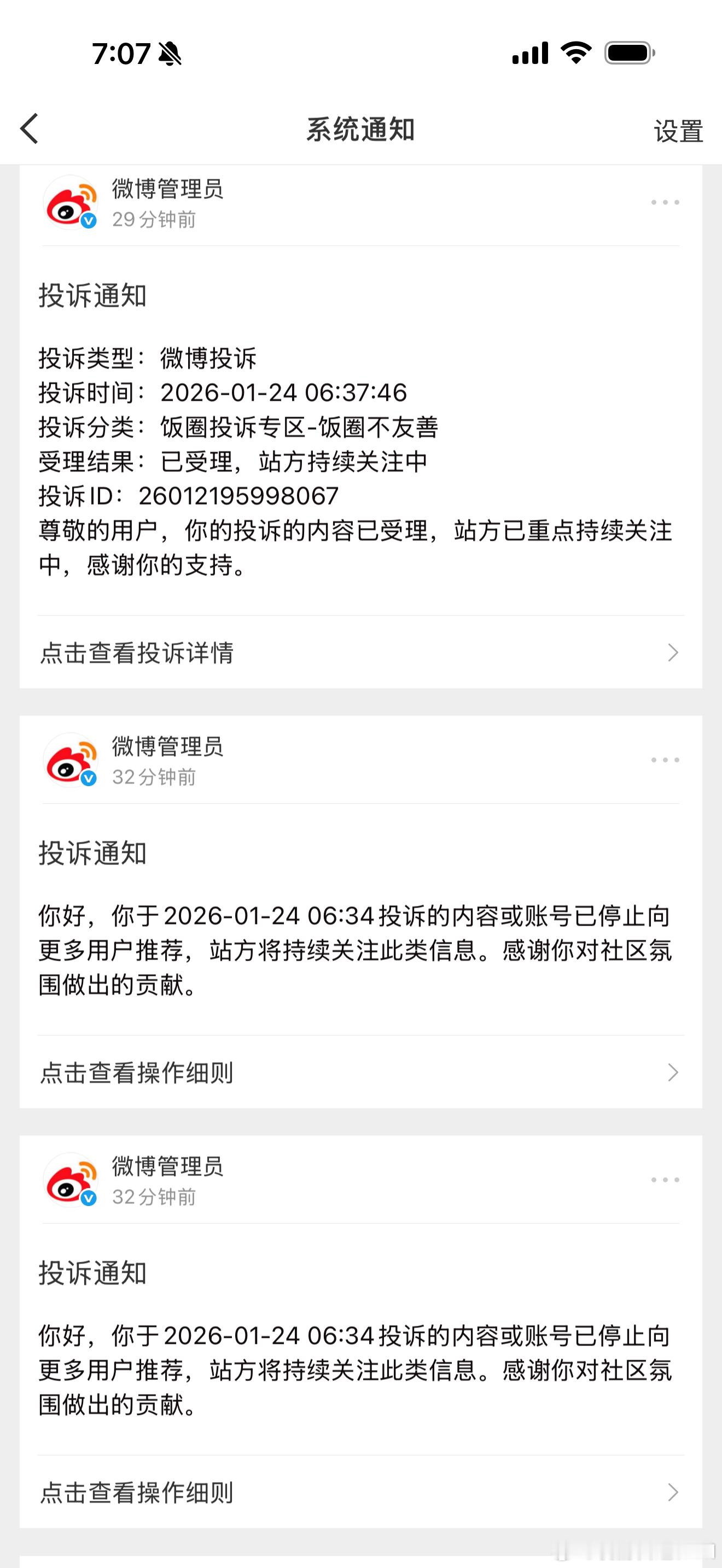The height and width of the screenshot is (1568, 722).
Task: Open 设置 at top right
Action: coord(678,130)
